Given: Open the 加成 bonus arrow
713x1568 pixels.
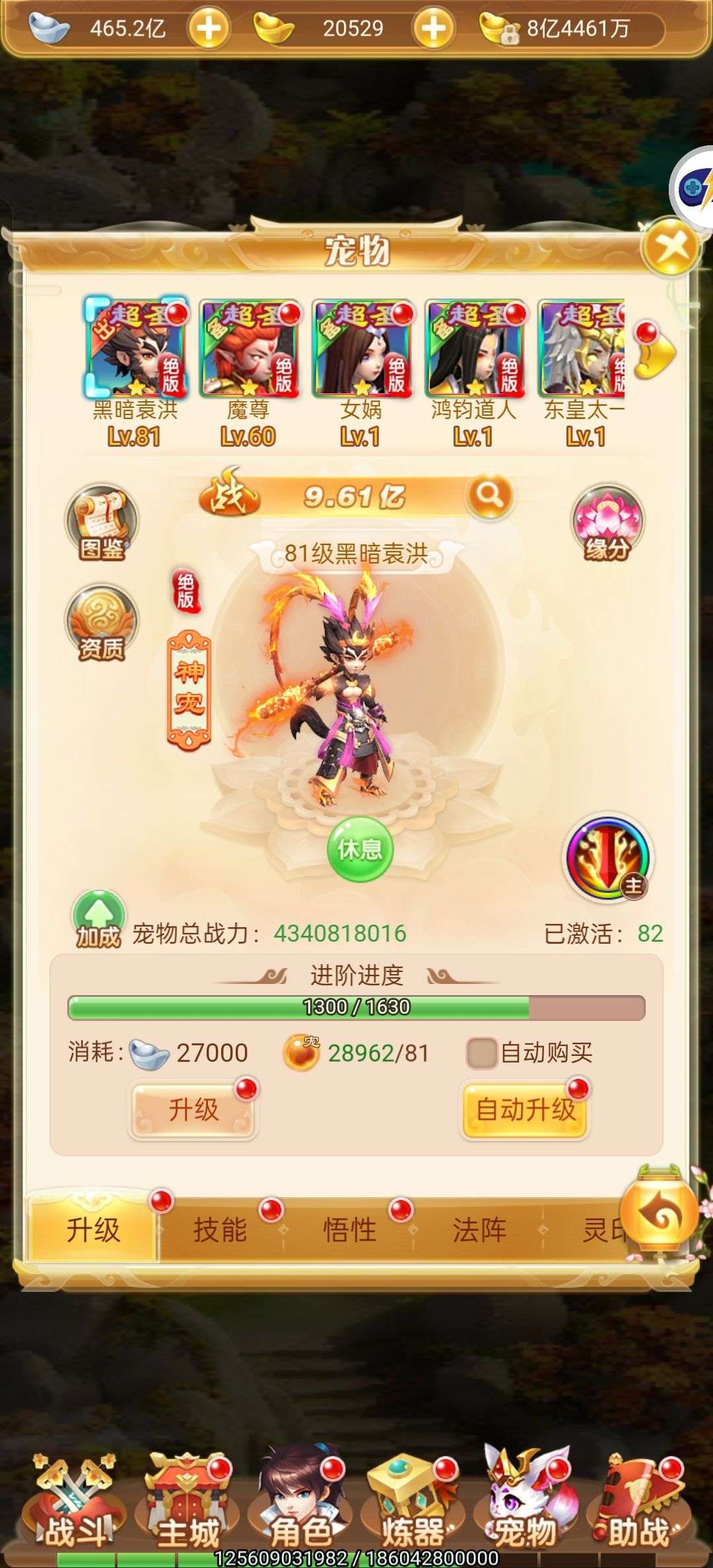Looking at the screenshot, I should point(98,919).
